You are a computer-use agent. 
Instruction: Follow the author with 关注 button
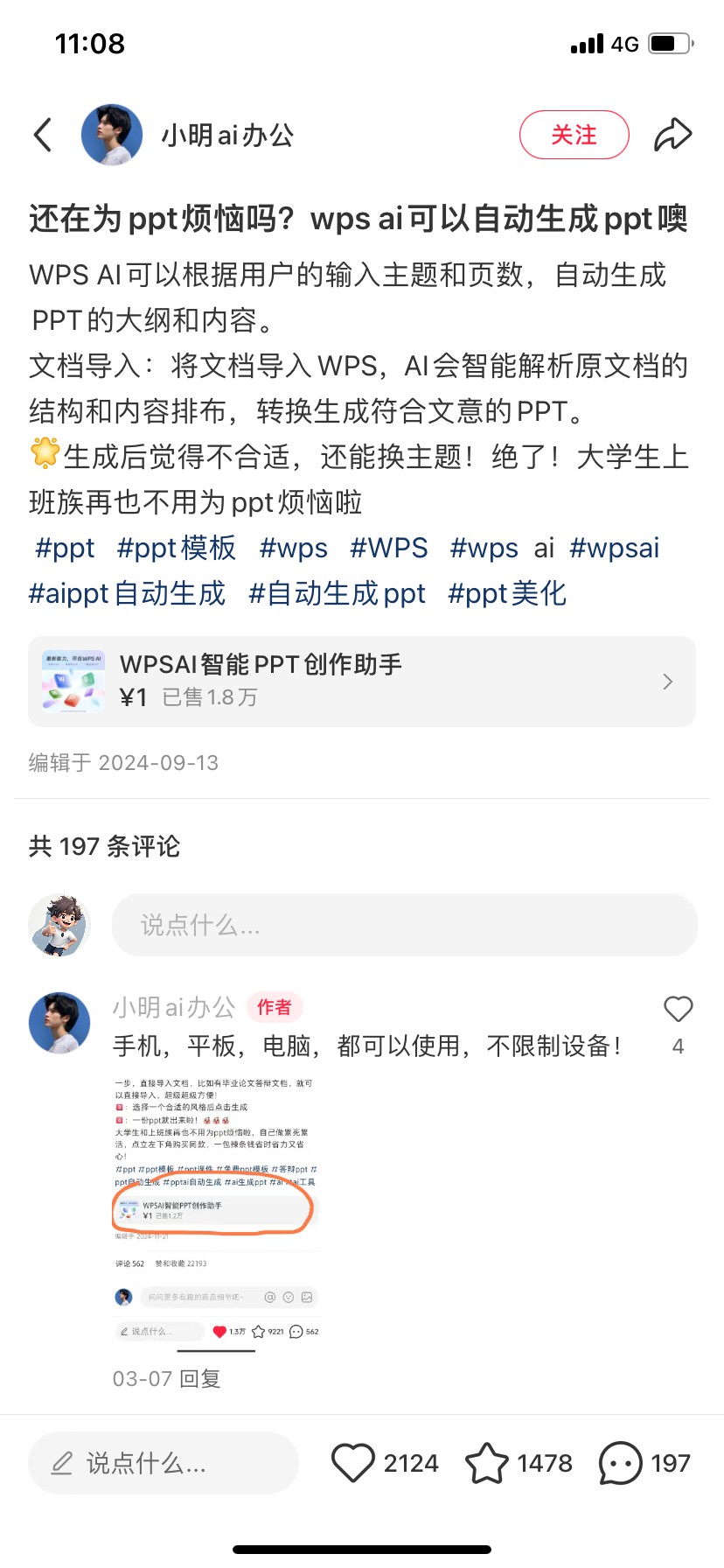(574, 135)
